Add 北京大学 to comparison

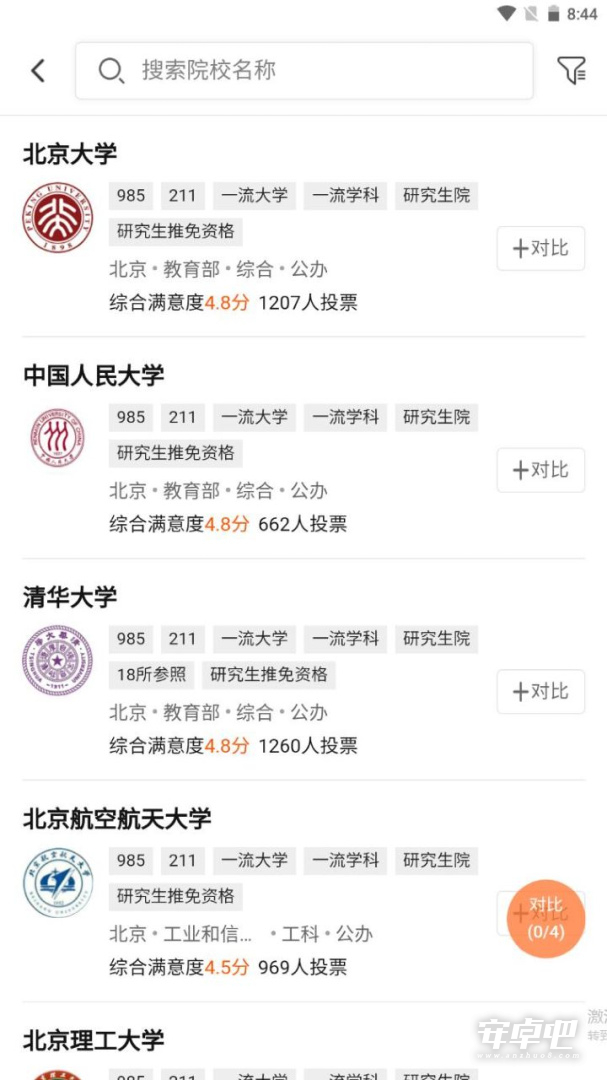click(x=541, y=249)
